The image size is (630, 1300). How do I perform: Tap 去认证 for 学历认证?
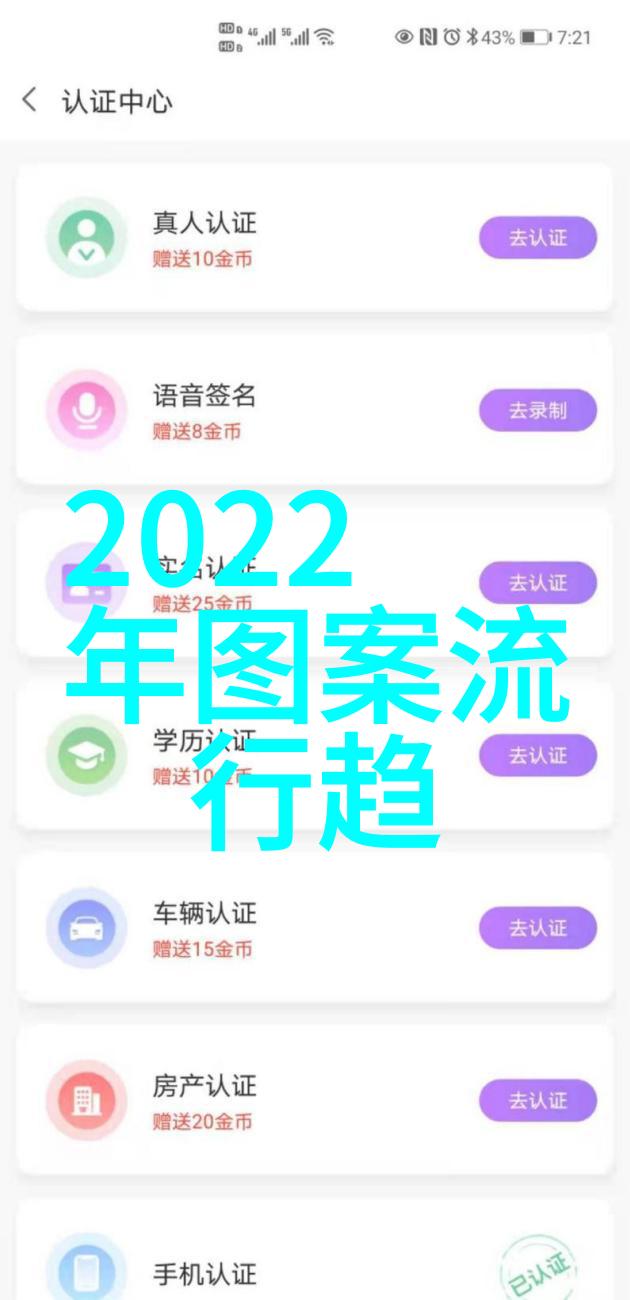pos(538,756)
